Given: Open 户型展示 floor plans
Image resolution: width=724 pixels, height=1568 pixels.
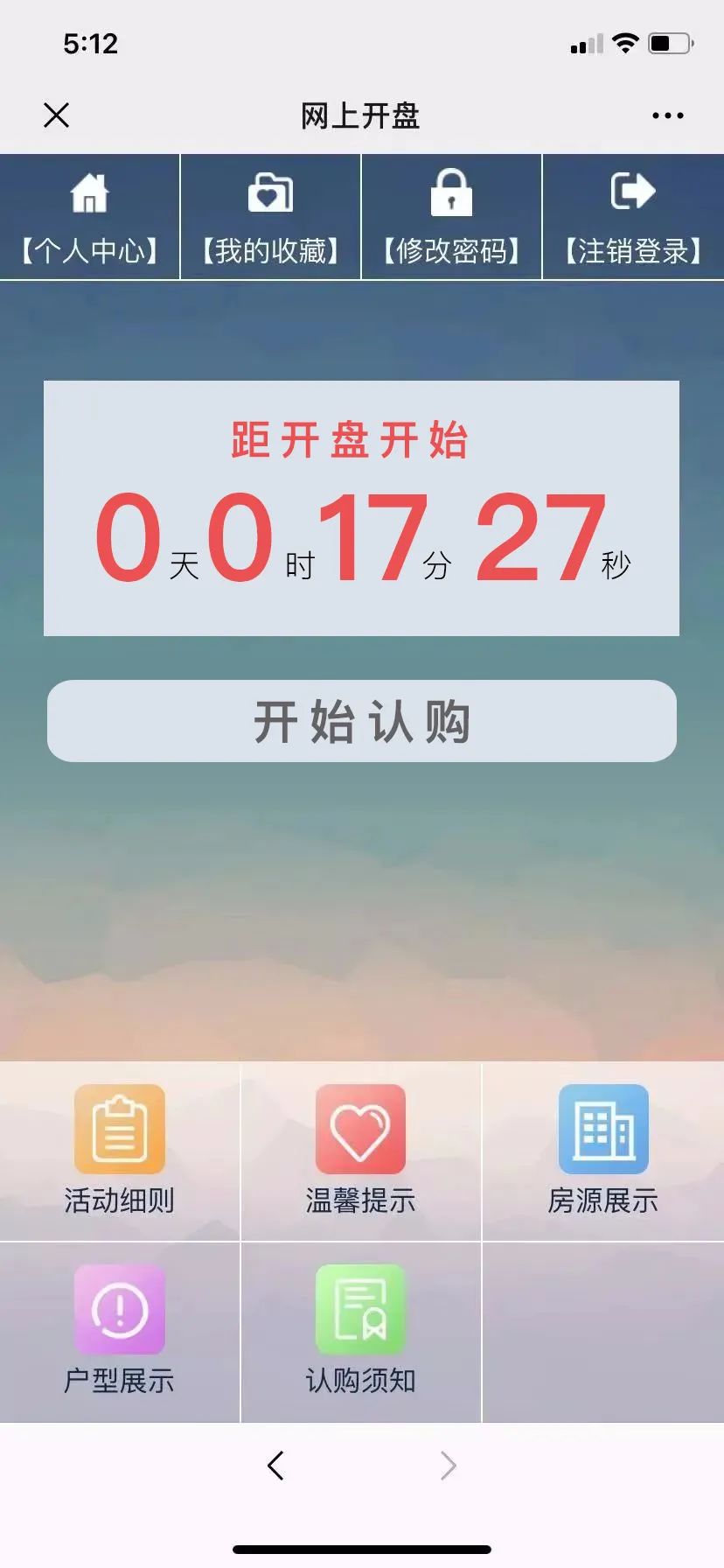Looking at the screenshot, I should coord(120,1330).
